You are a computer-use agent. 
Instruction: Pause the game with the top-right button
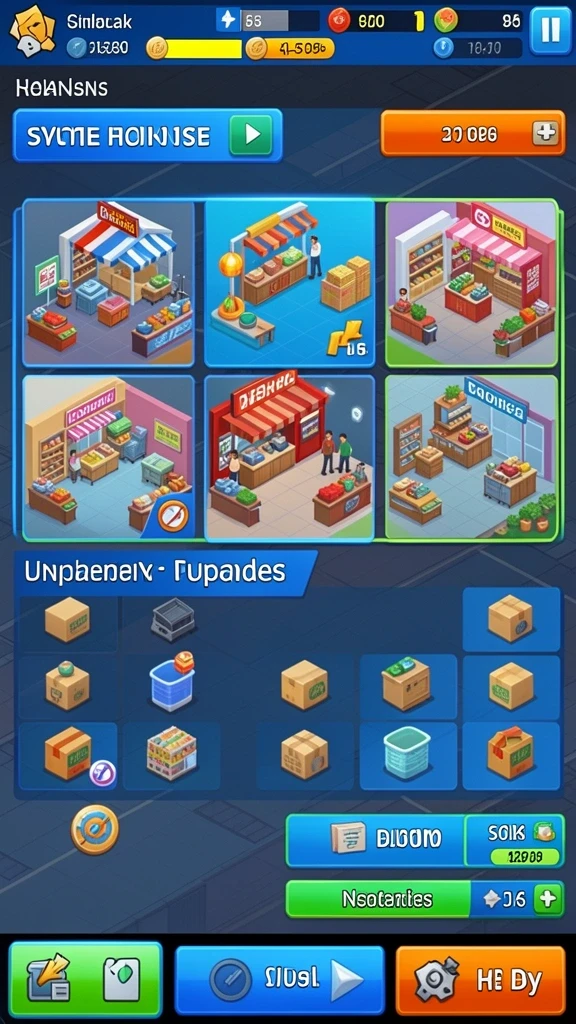[x=550, y=30]
